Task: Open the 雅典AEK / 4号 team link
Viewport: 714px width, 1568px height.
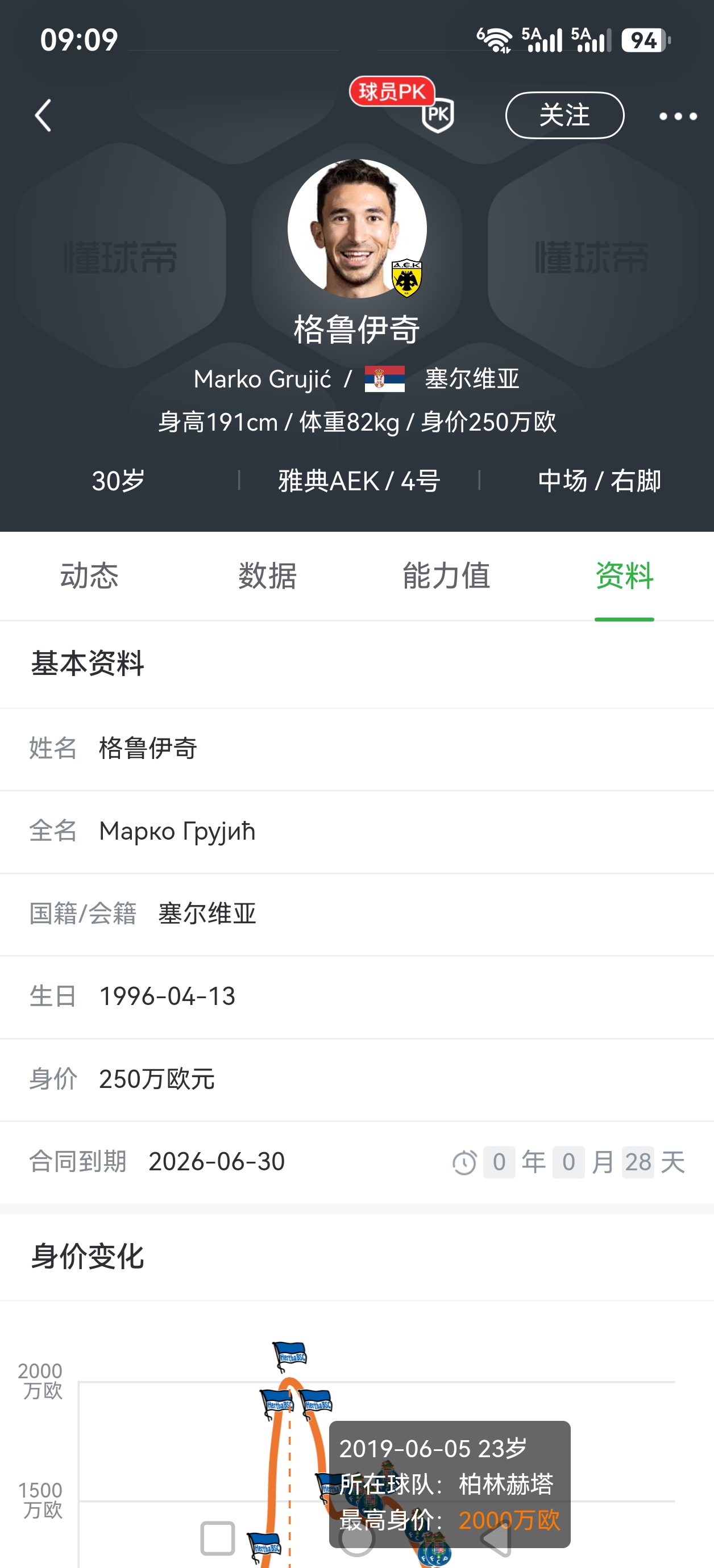Action: [359, 481]
